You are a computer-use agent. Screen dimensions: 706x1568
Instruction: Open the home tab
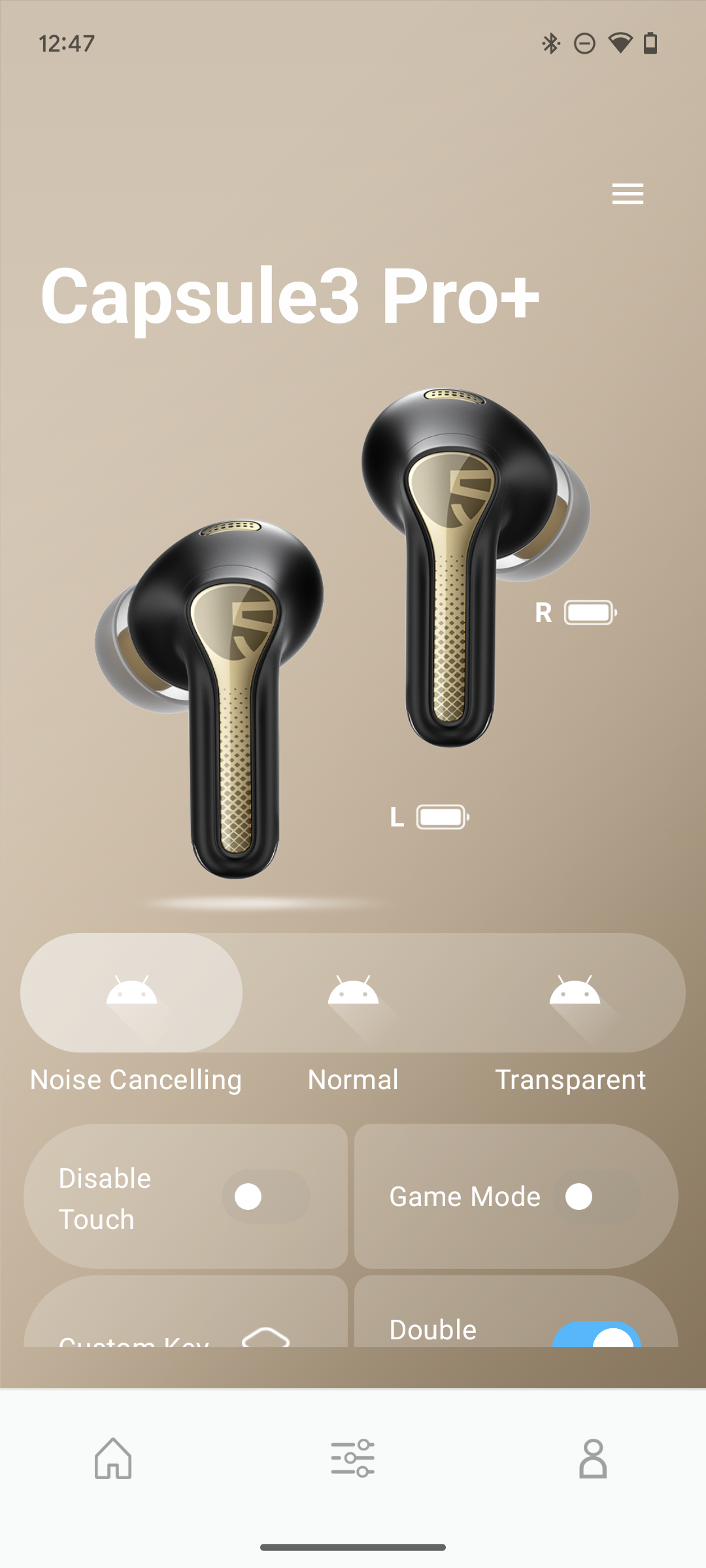[113, 1458]
